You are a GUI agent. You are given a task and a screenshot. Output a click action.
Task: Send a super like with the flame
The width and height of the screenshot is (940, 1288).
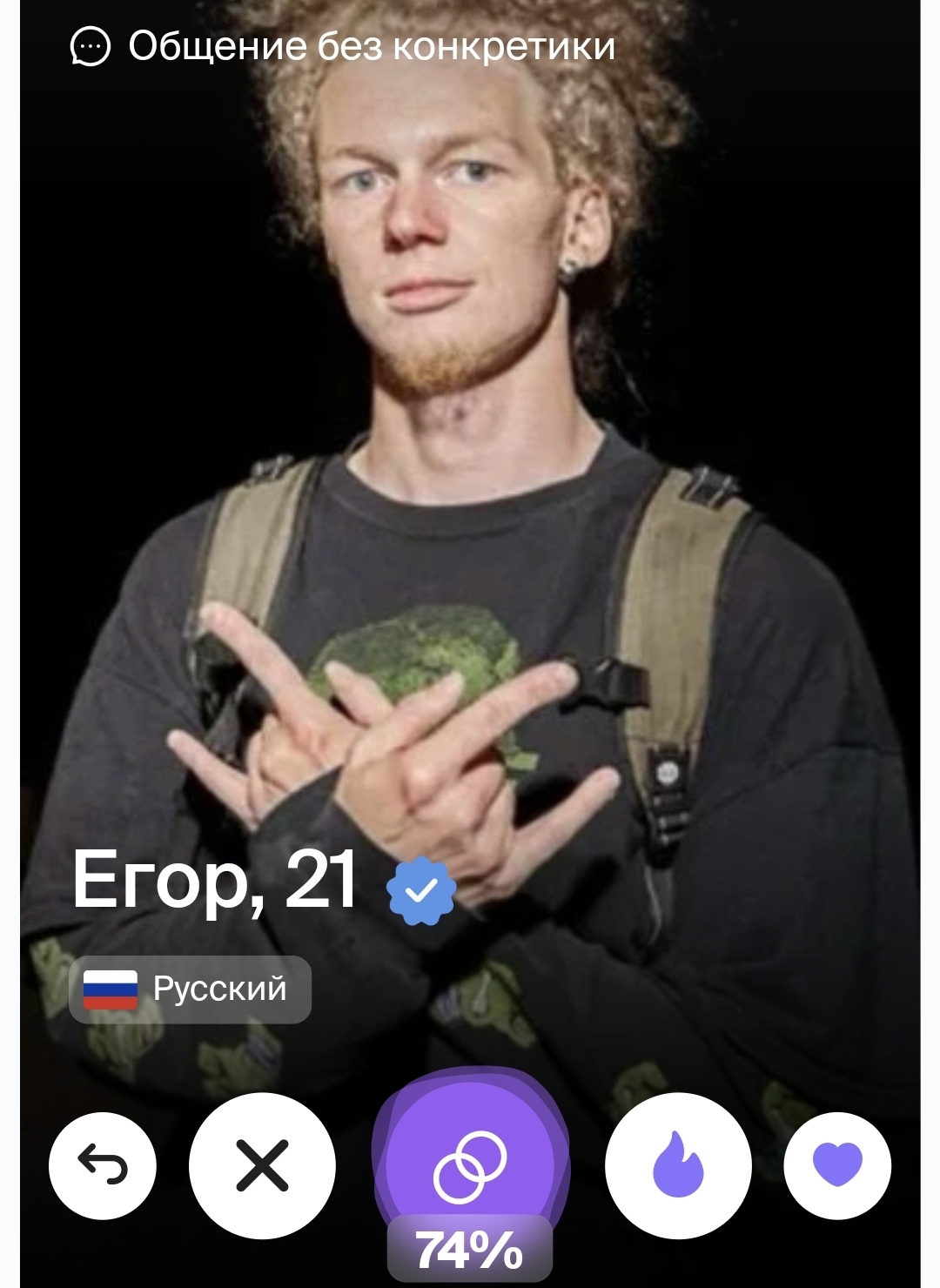pos(678,1165)
